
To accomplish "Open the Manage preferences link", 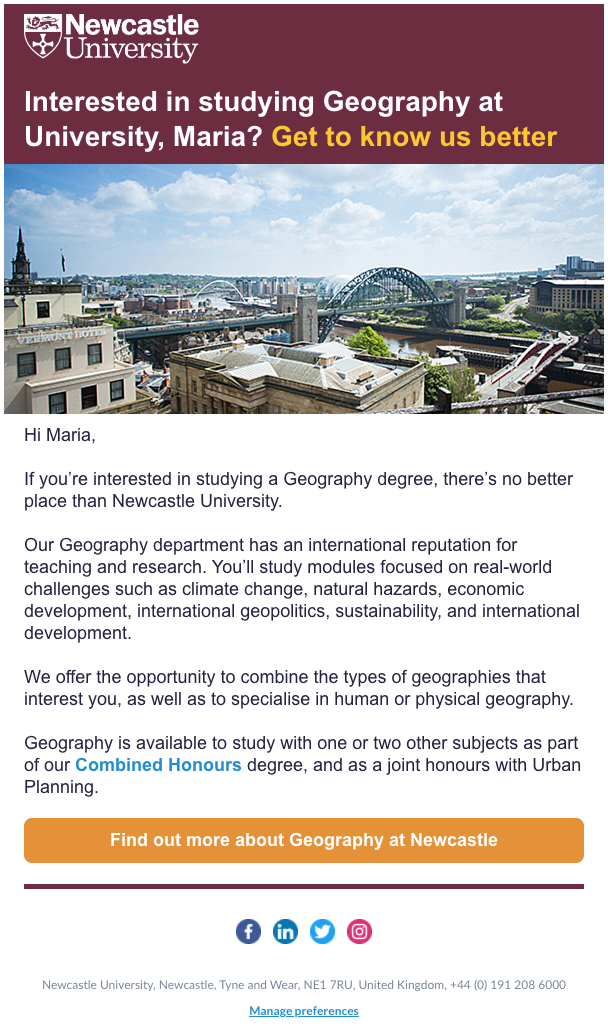I will [x=303, y=1011].
